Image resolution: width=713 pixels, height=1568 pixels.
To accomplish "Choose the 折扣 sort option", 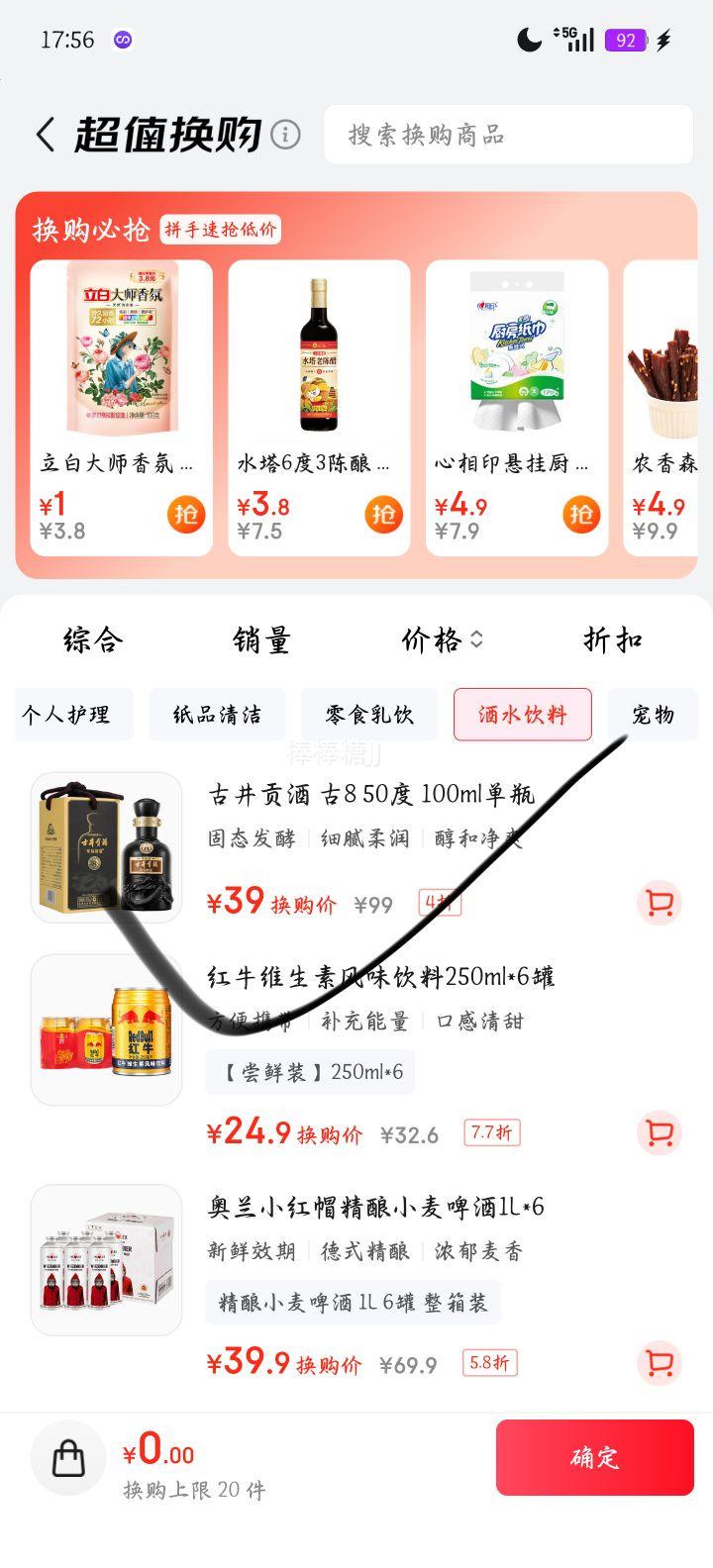I will [x=611, y=640].
